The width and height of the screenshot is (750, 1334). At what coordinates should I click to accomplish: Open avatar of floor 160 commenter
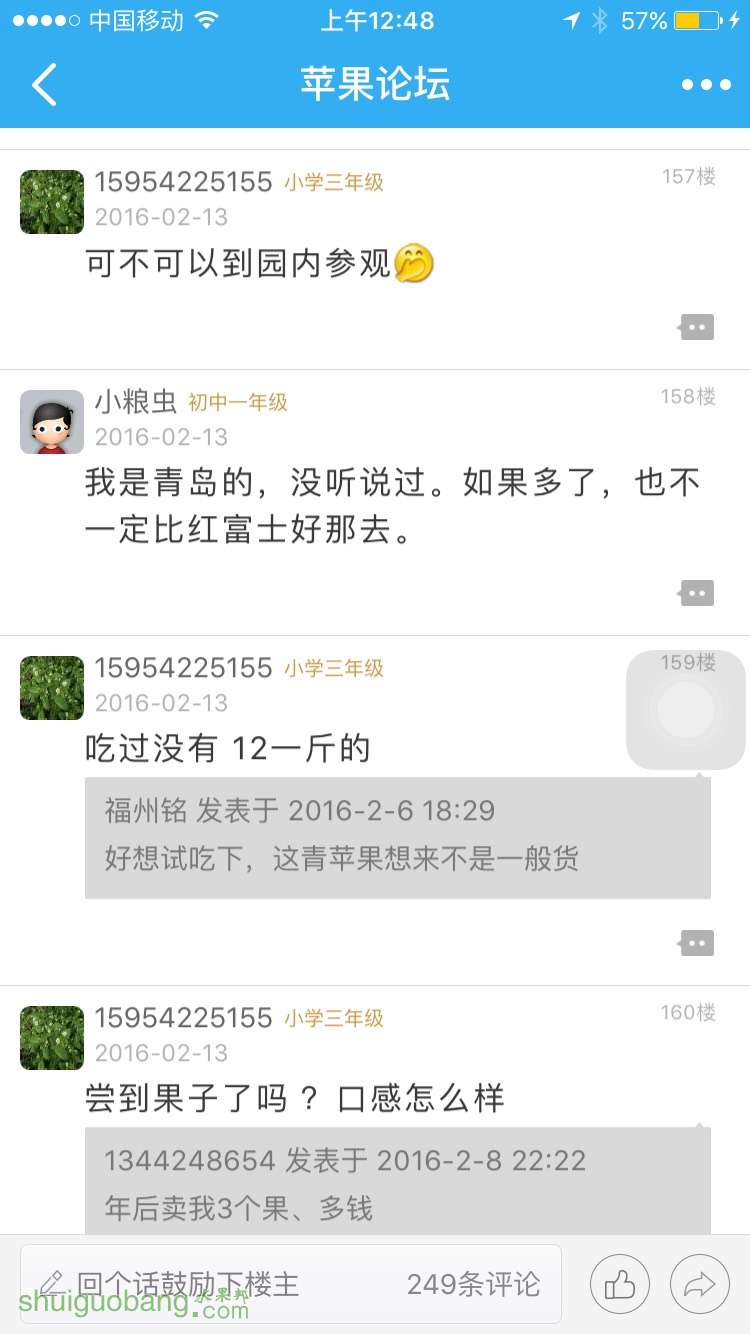pyautogui.click(x=52, y=1038)
